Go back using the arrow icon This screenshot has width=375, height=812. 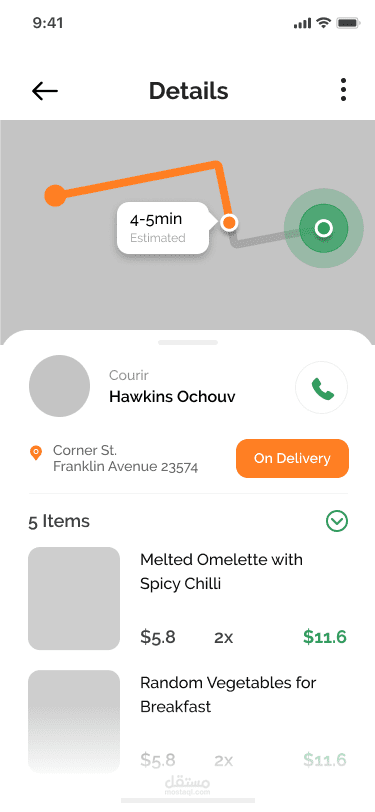(x=45, y=91)
